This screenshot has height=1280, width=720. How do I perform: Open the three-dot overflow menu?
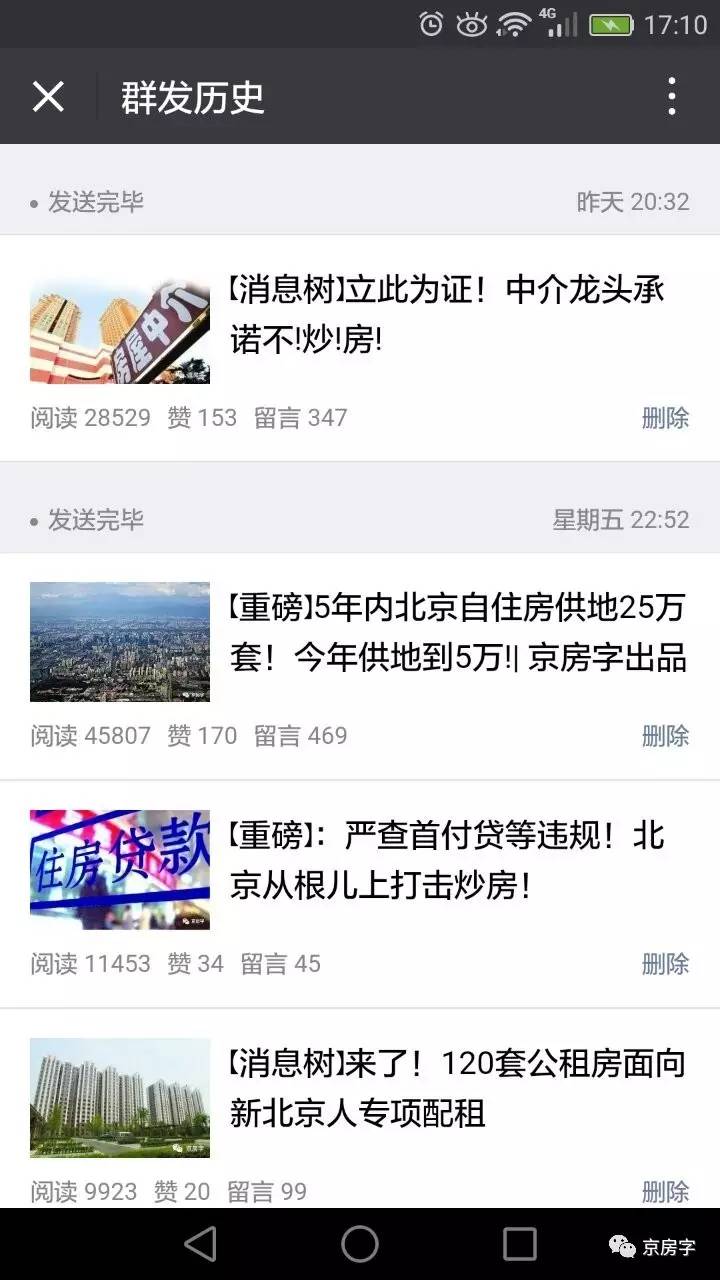(672, 96)
